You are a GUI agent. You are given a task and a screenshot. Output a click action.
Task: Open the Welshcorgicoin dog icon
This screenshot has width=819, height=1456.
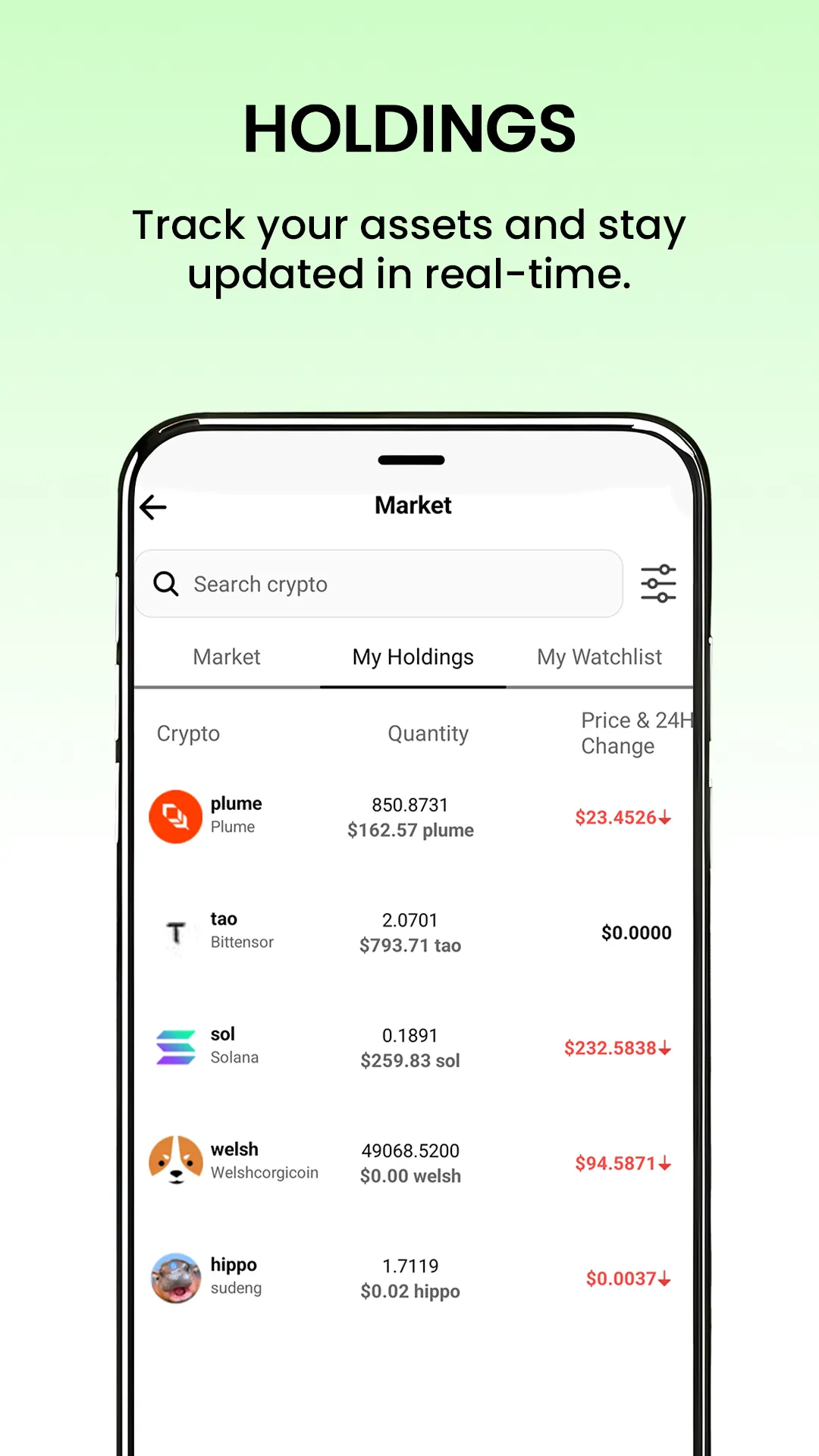click(x=177, y=1160)
